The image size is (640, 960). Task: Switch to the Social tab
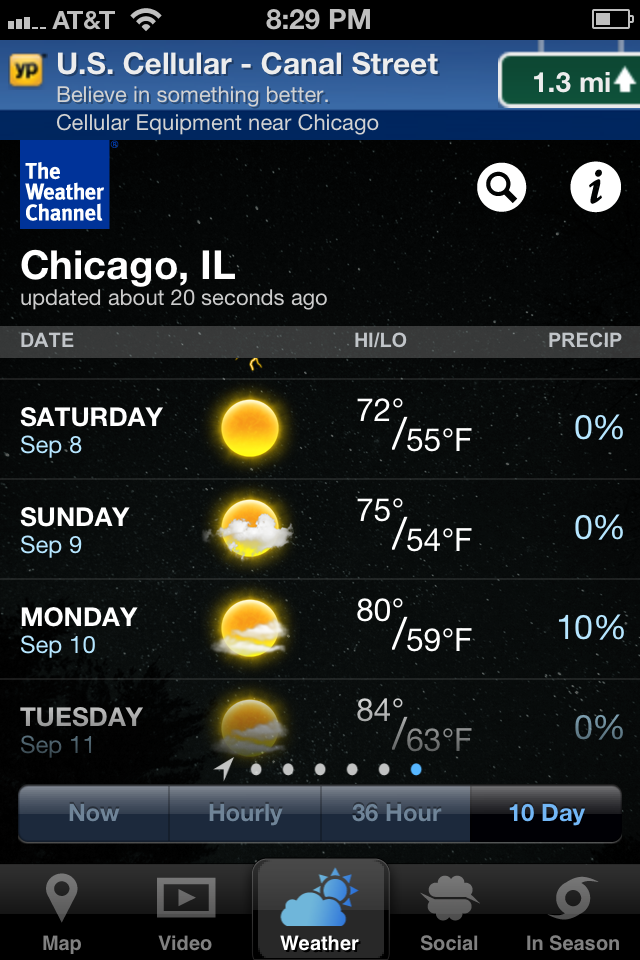(x=449, y=914)
